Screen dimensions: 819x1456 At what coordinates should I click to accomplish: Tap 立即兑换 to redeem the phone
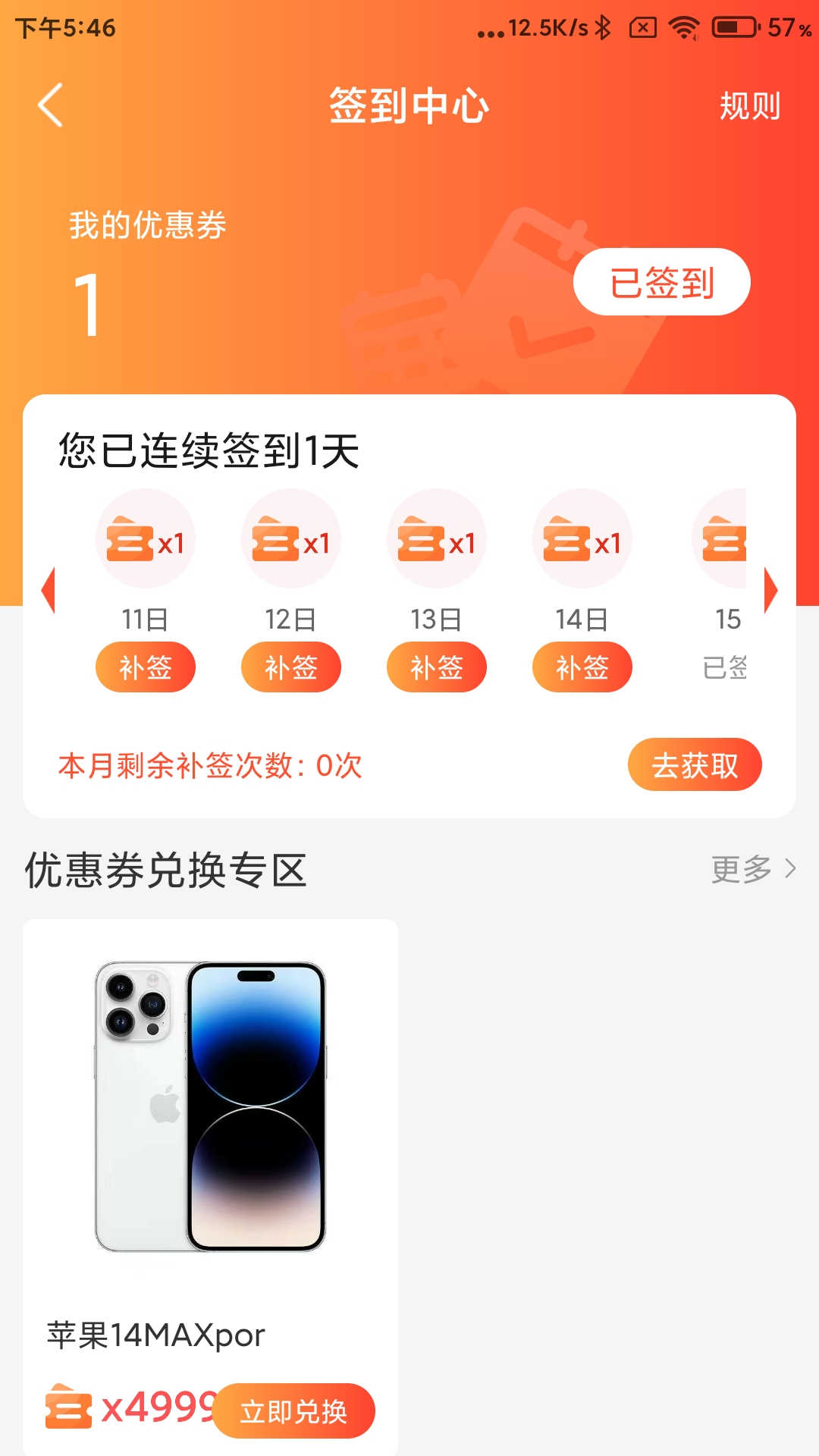point(294,1411)
